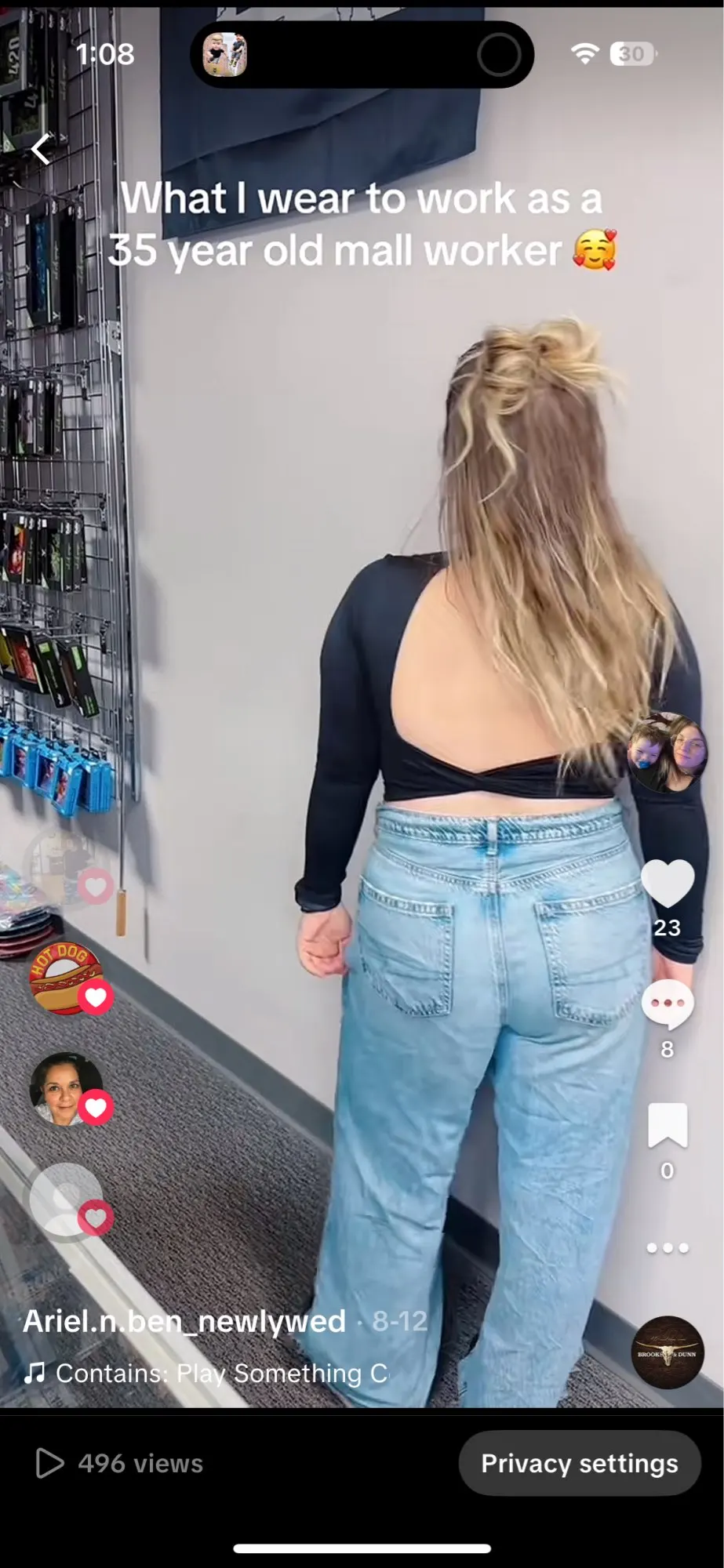The image size is (724, 1568).
Task: Open the Hot Dog liker's profile avatar
Action: coord(66,978)
